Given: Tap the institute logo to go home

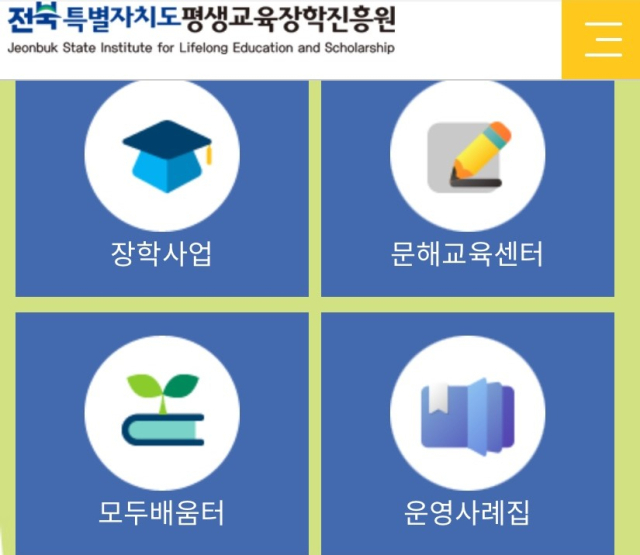Looking at the screenshot, I should point(200,28).
